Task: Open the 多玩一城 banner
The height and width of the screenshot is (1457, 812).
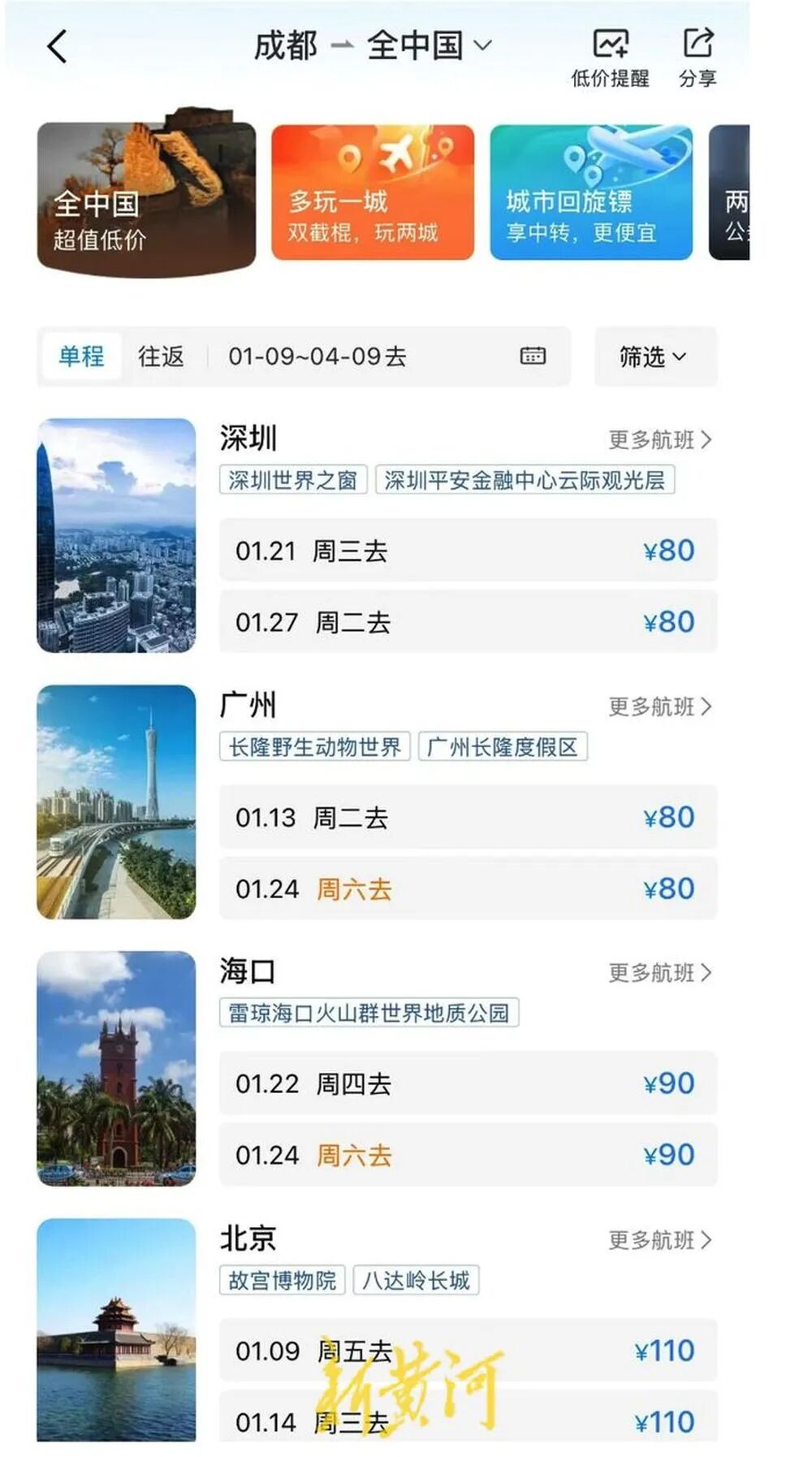Action: (x=372, y=193)
